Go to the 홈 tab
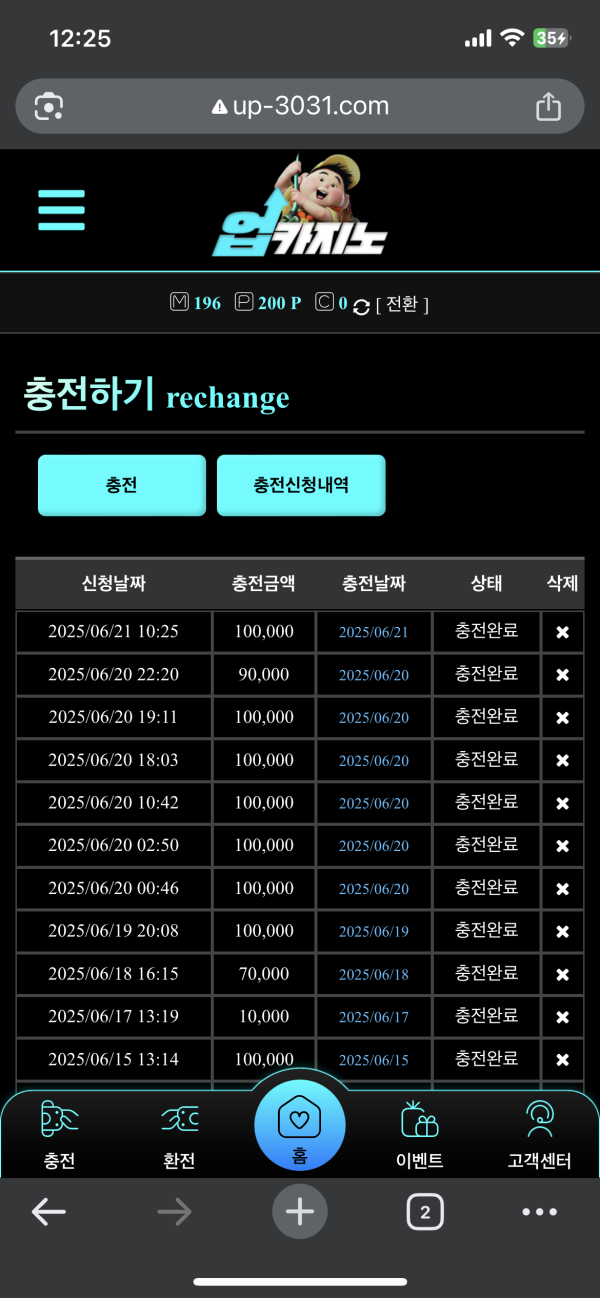This screenshot has height=1298, width=600. pyautogui.click(x=300, y=1126)
